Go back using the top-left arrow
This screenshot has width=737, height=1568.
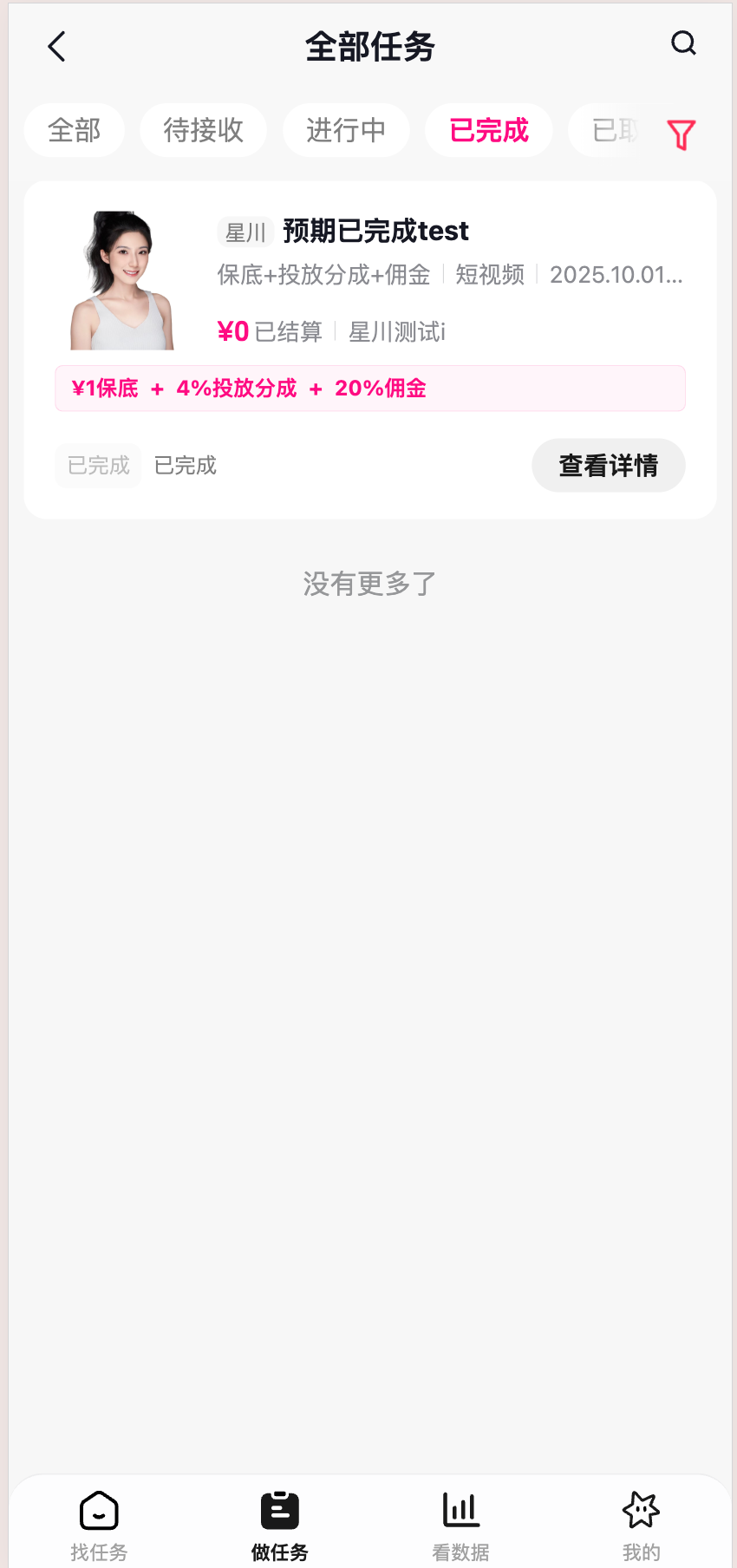pyautogui.click(x=57, y=47)
